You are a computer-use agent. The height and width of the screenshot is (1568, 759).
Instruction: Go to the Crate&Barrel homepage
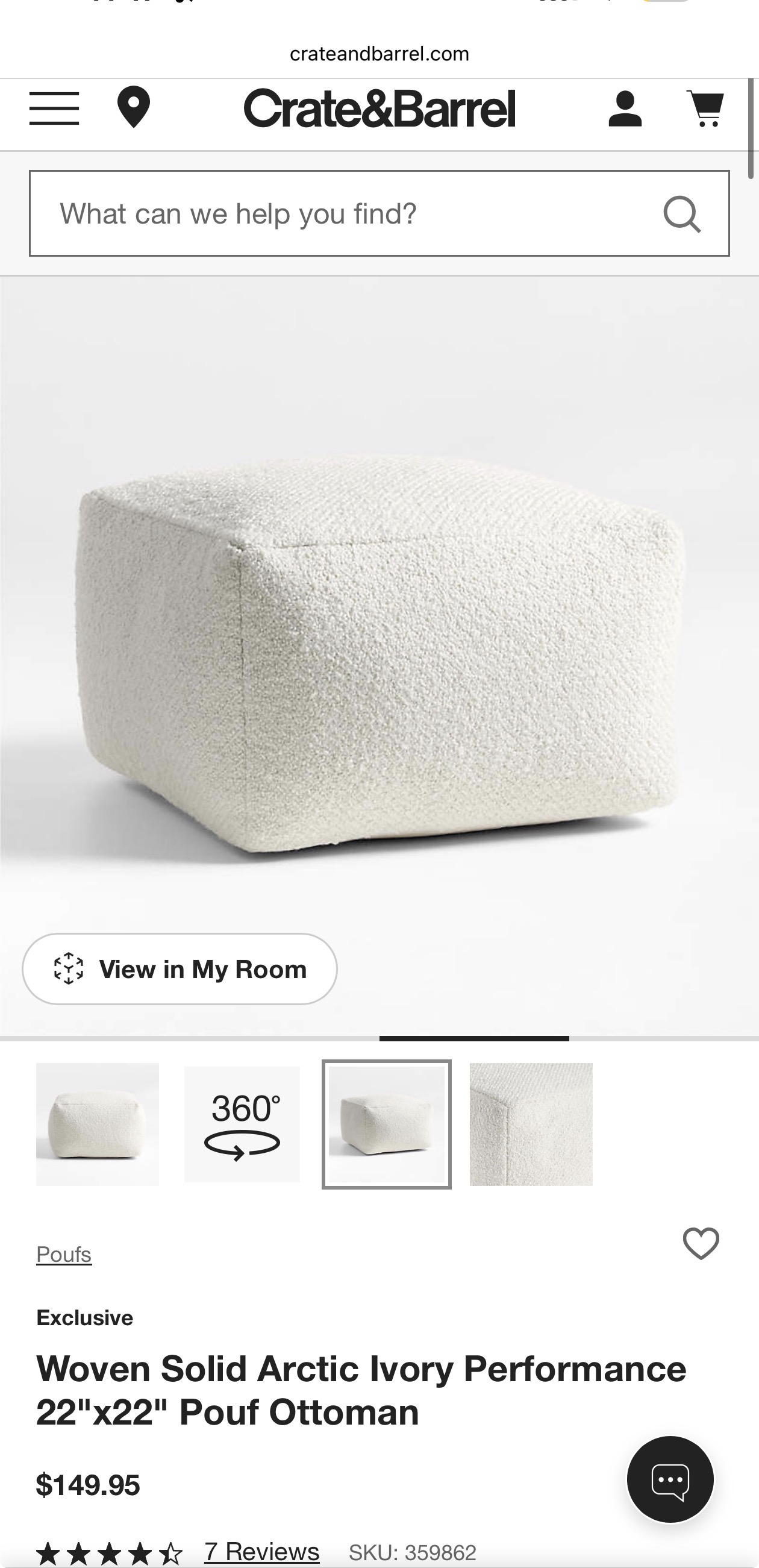pyautogui.click(x=379, y=109)
